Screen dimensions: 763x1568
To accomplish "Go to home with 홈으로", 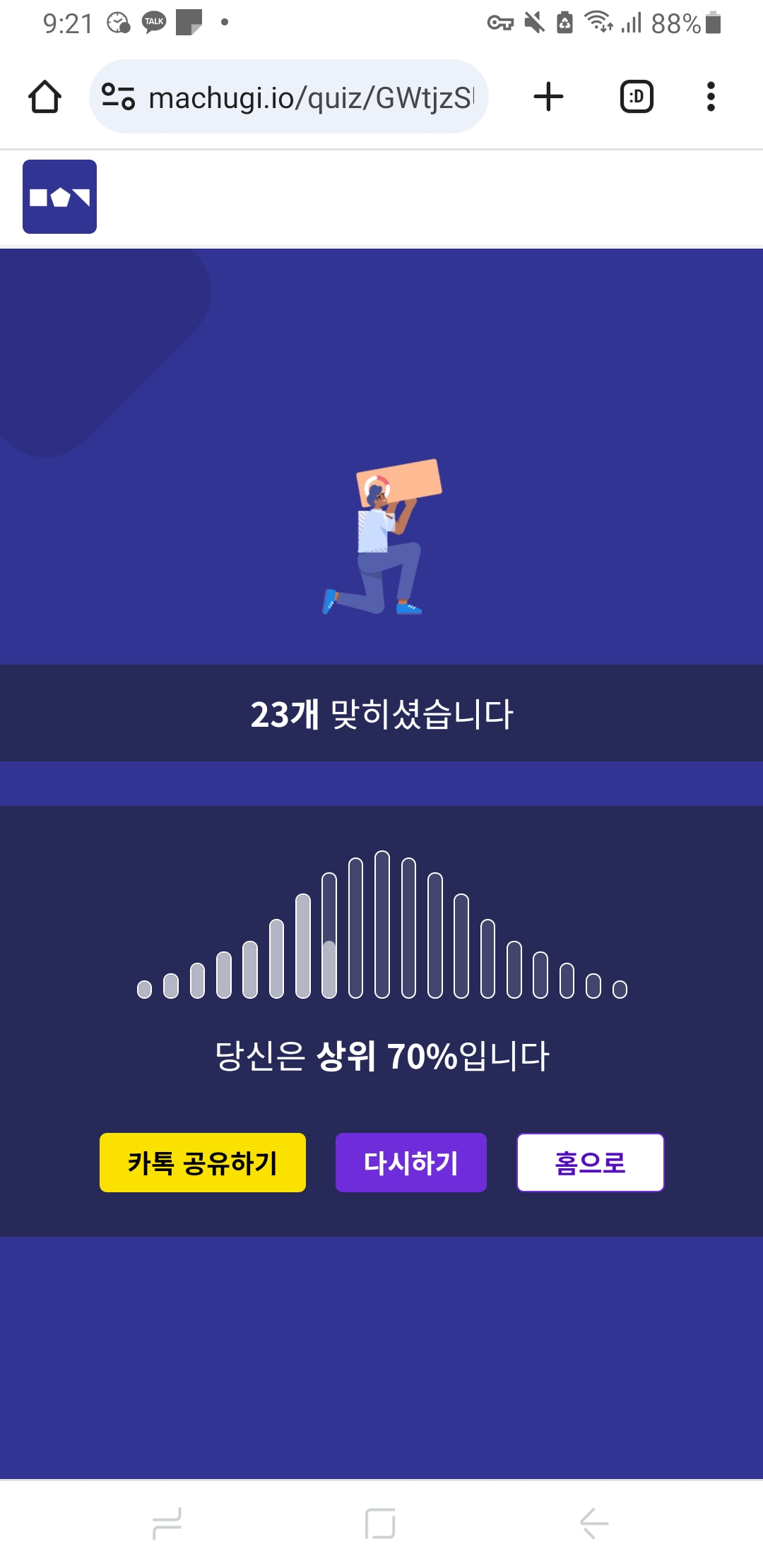I will 590,1163.
